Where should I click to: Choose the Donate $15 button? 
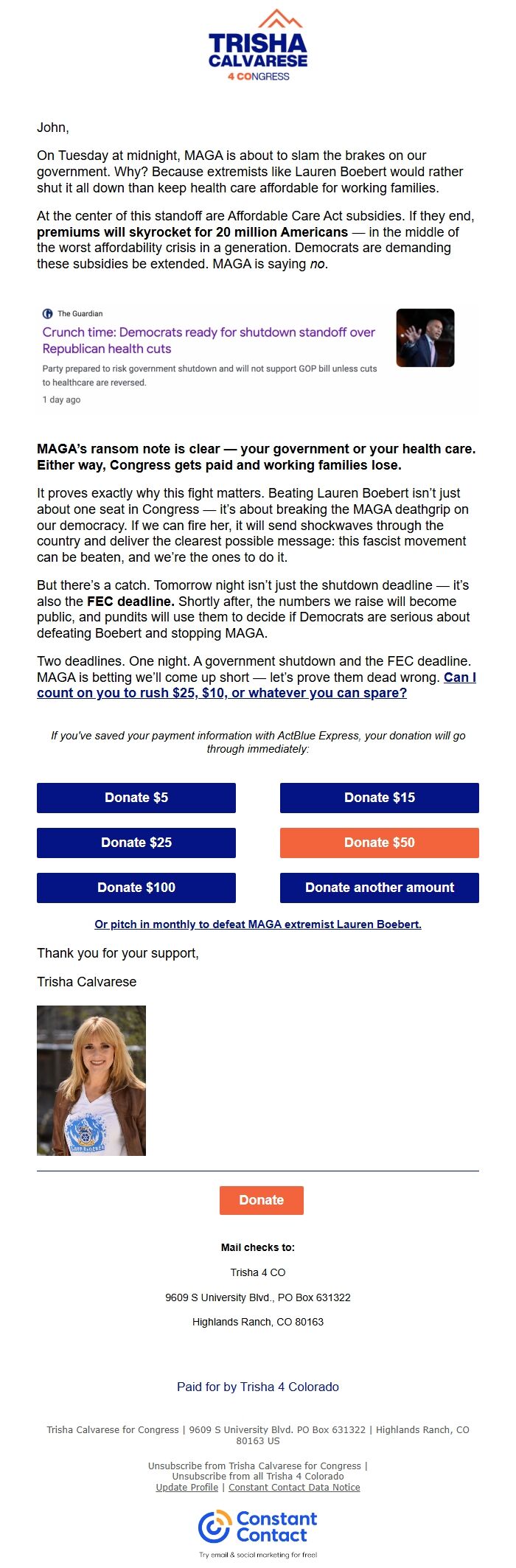[x=379, y=798]
